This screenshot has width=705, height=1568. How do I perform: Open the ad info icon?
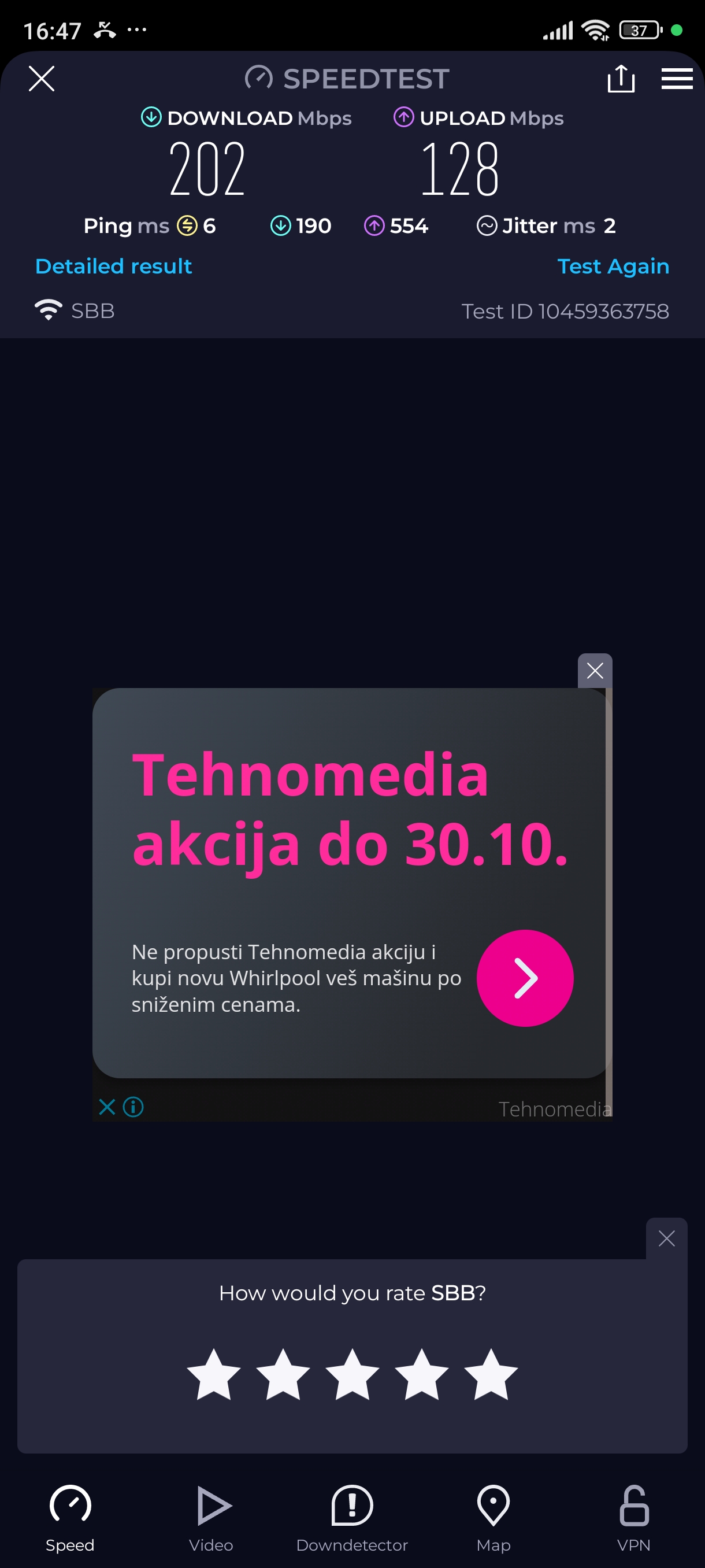coord(133,1107)
